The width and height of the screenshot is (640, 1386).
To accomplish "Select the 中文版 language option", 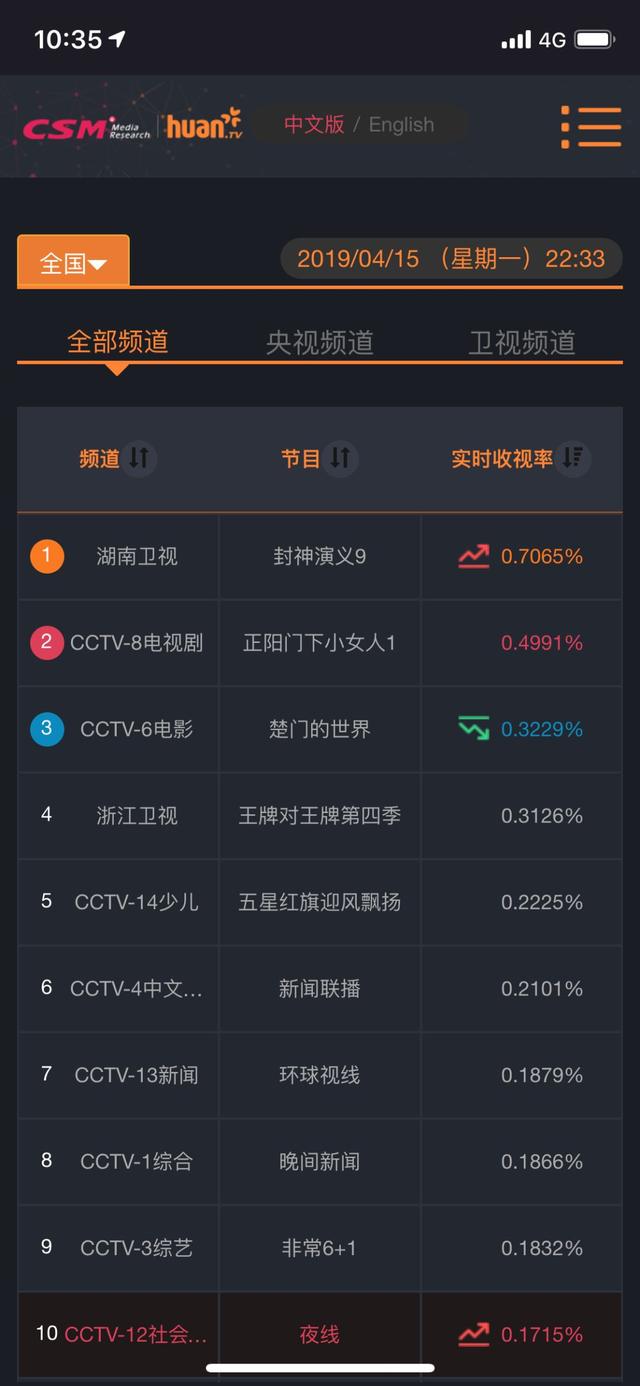I will [x=314, y=124].
